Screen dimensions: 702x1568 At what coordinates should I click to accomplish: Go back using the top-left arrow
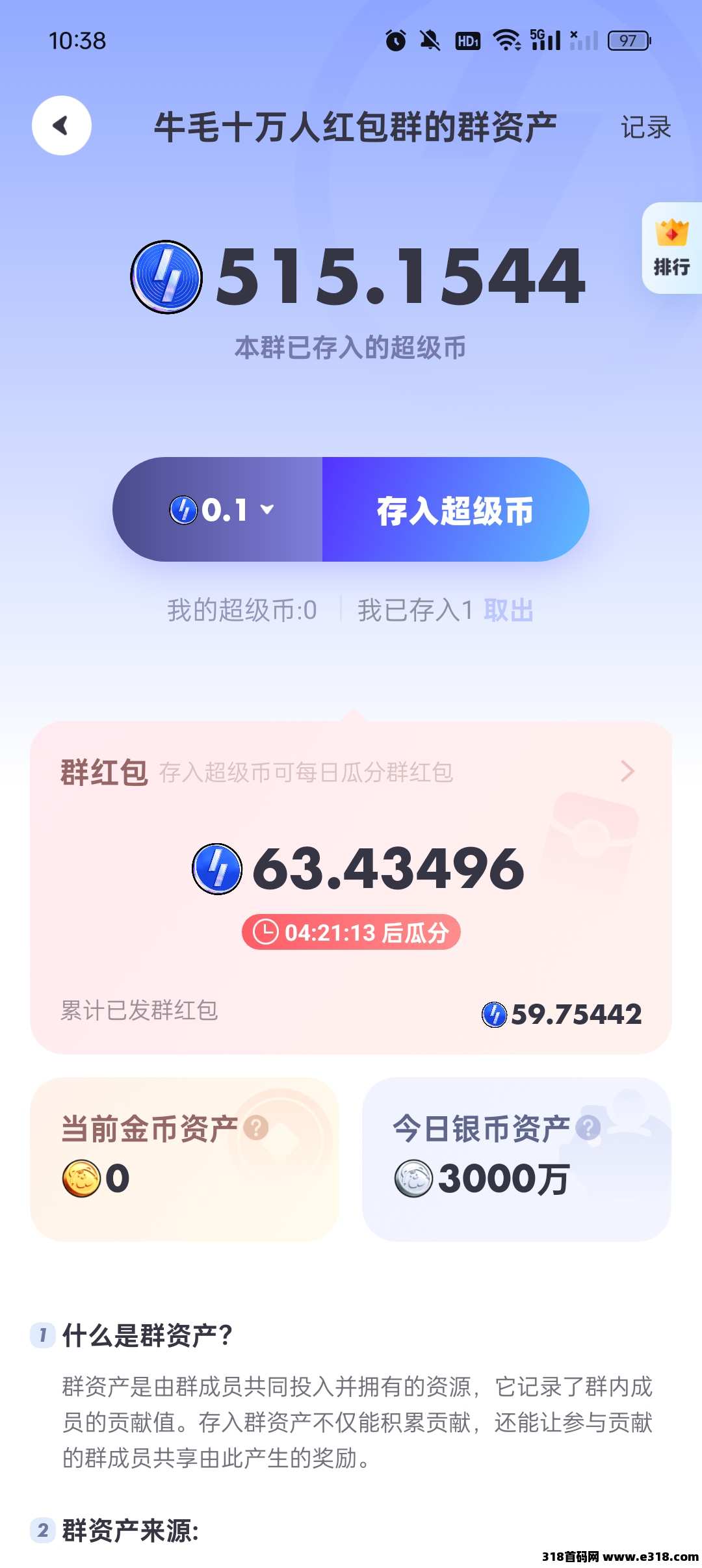click(x=62, y=125)
